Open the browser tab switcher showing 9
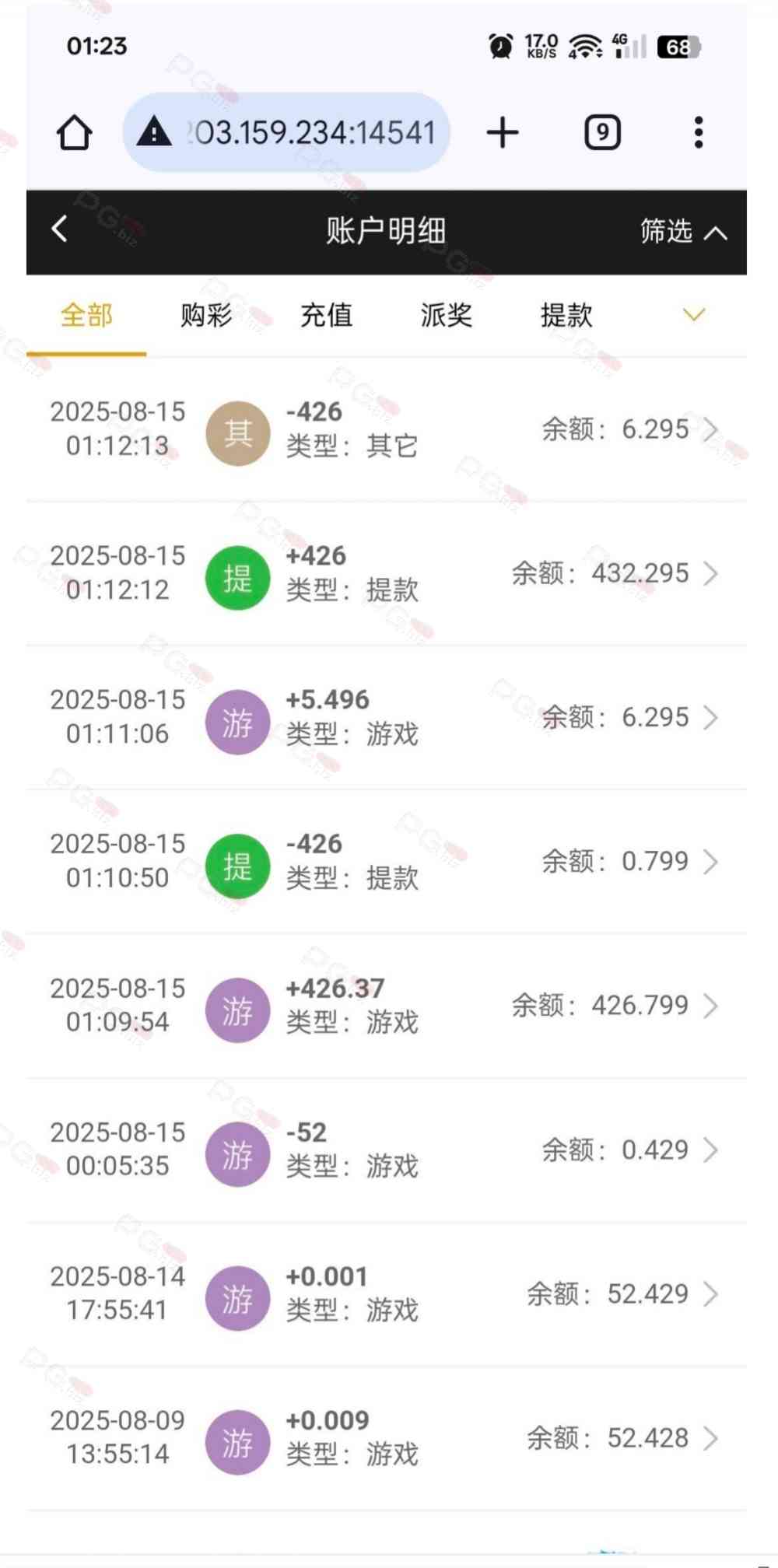Screen dimensions: 778x1568 (602, 132)
